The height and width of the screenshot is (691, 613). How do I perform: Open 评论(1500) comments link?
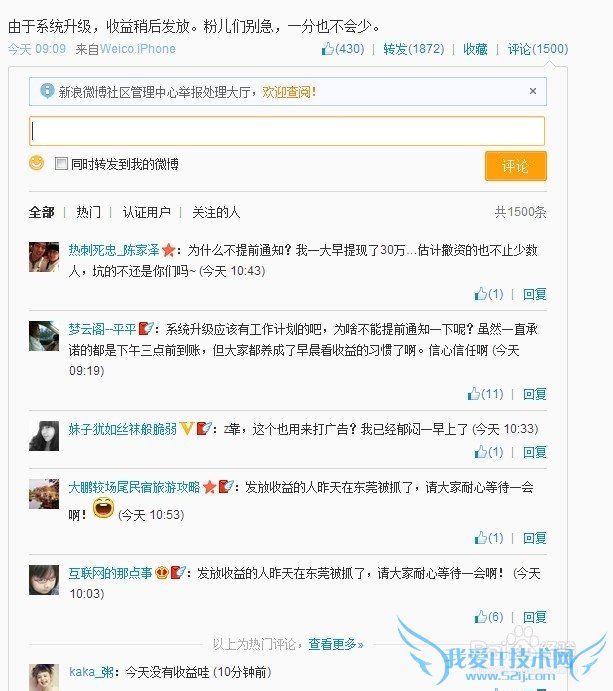(537, 49)
